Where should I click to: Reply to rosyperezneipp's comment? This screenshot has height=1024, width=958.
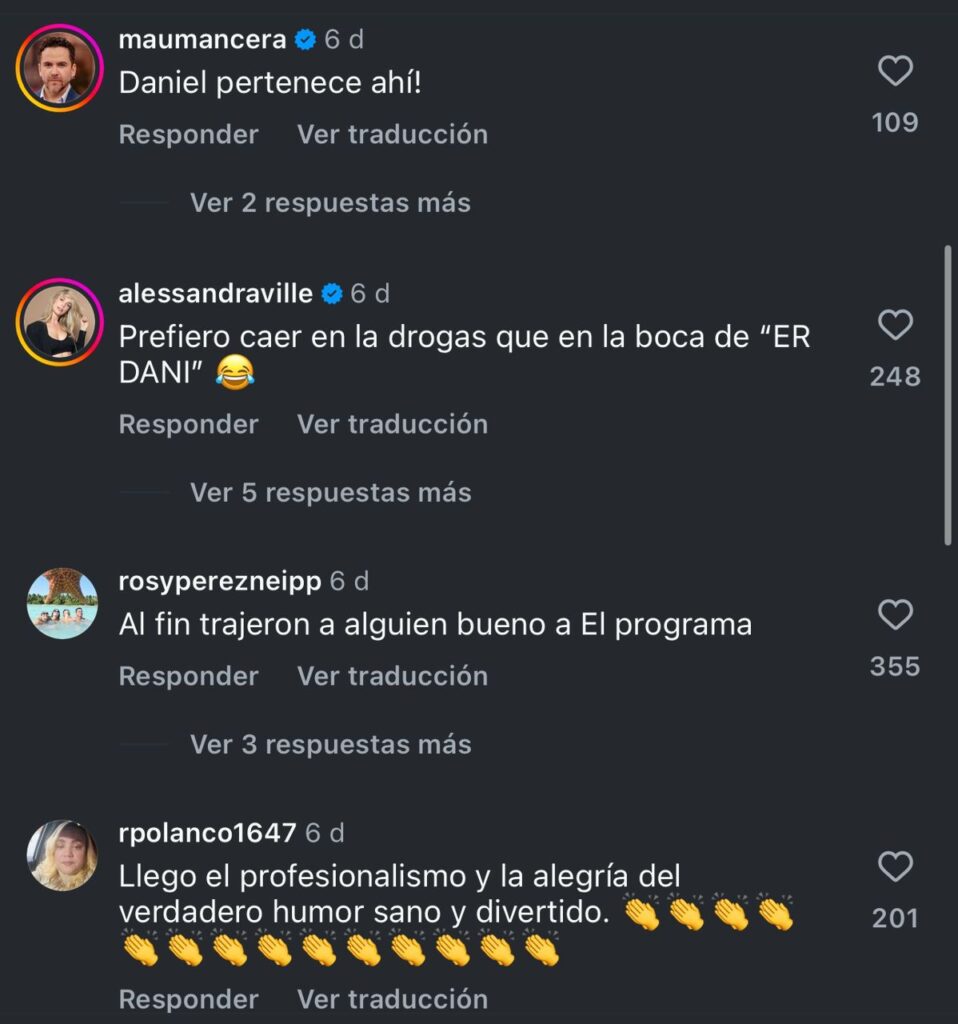point(188,676)
